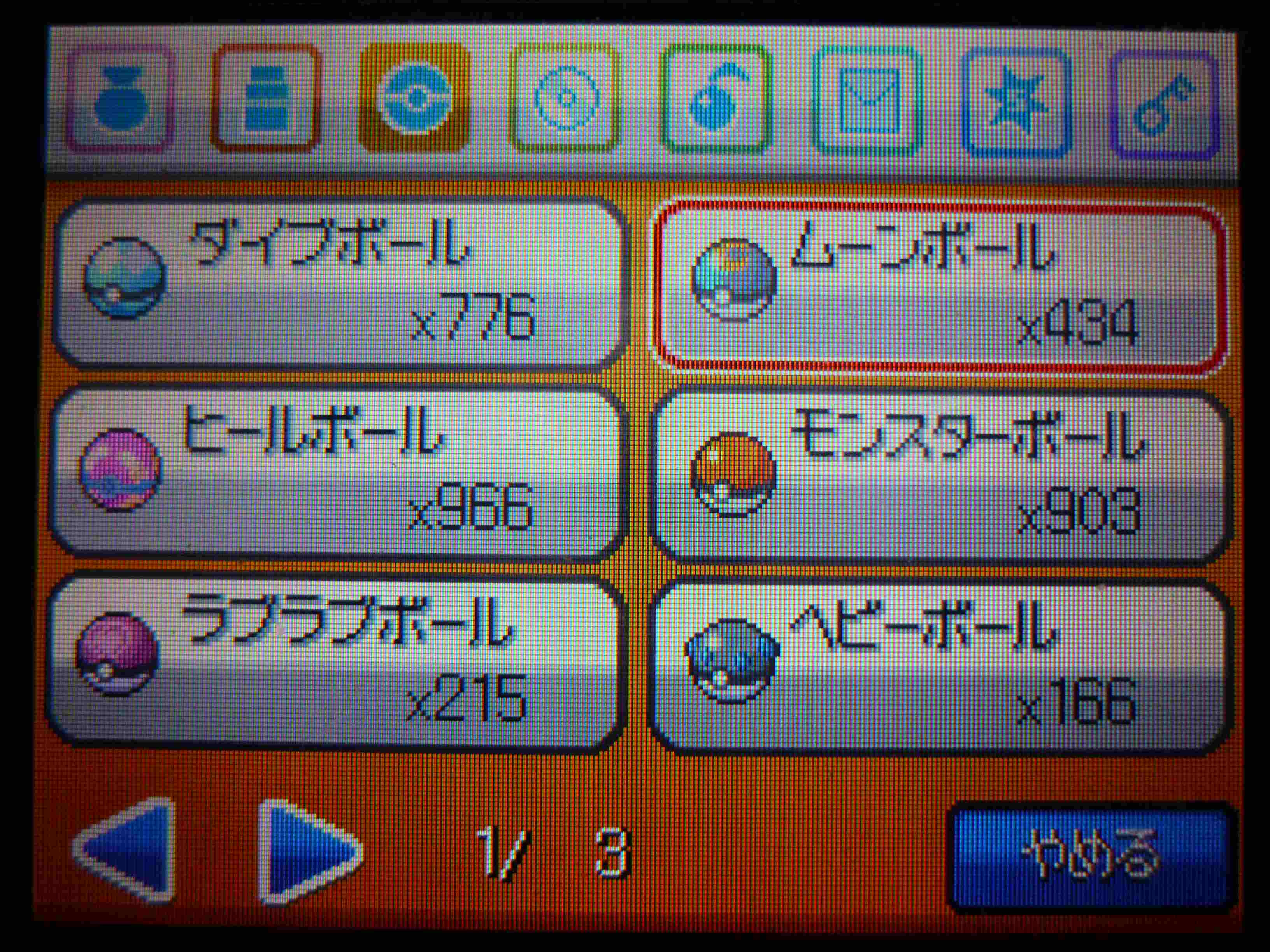Select ムーンボール x434
Image resolution: width=1270 pixels, height=952 pixels.
tap(939, 289)
